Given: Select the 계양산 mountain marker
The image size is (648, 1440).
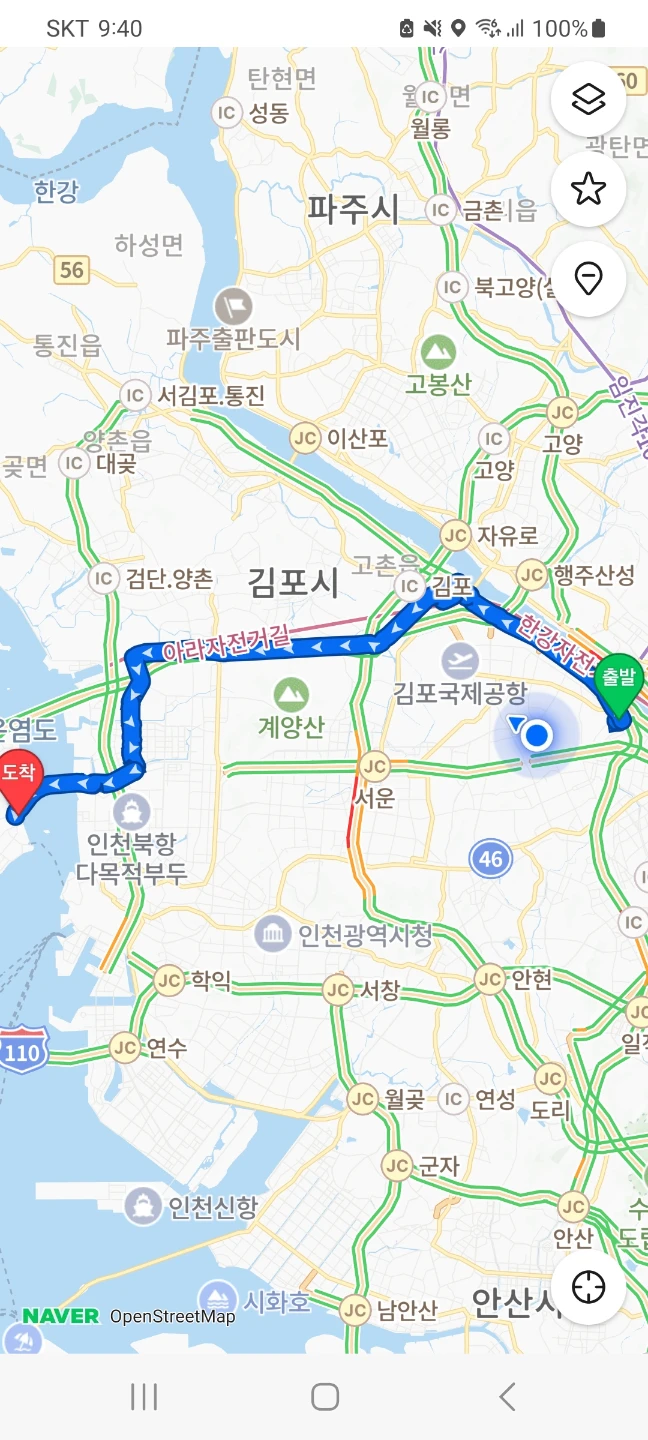Looking at the screenshot, I should tap(292, 693).
